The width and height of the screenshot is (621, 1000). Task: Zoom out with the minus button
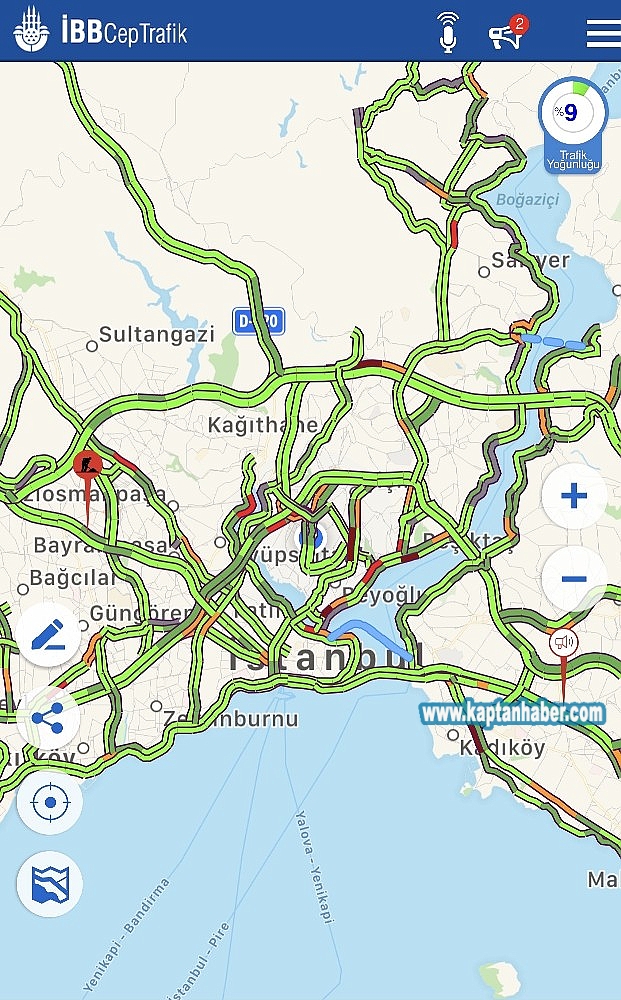[x=574, y=578]
